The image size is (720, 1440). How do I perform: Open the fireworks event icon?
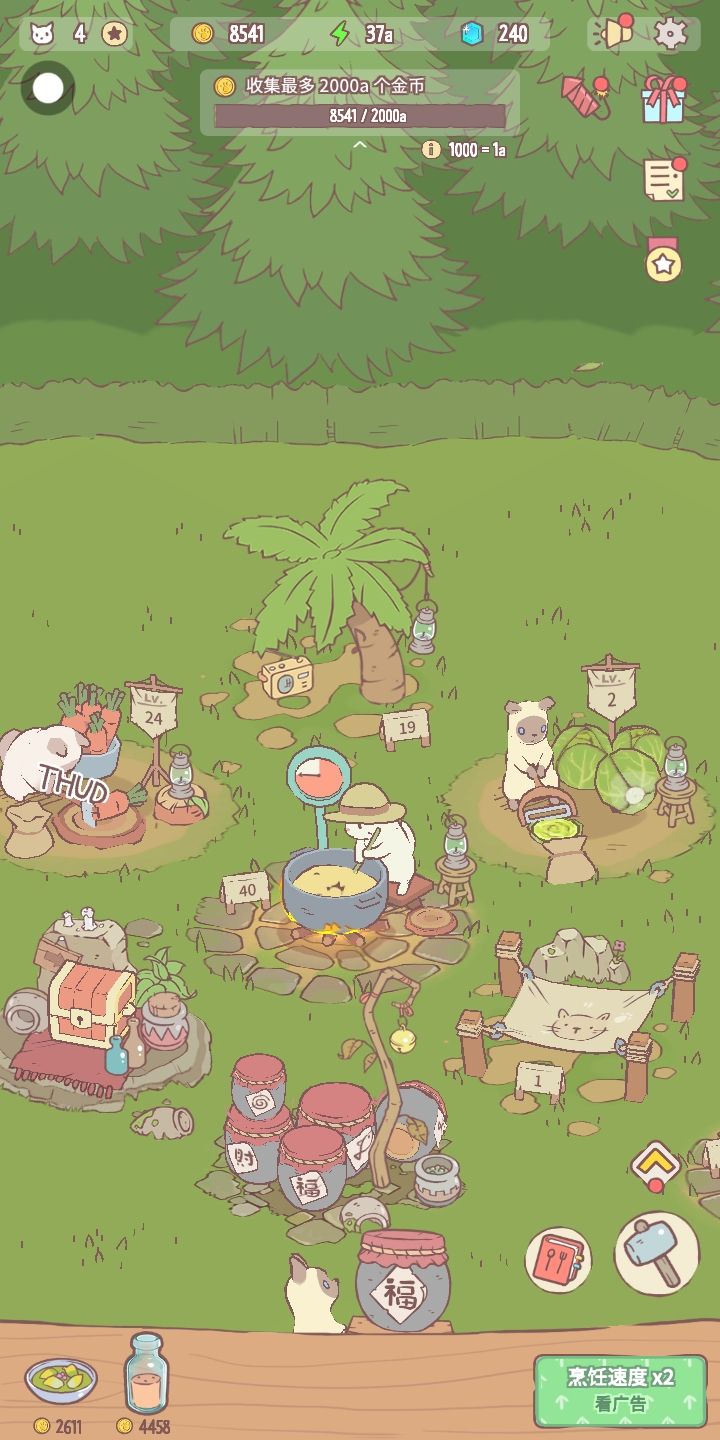[585, 97]
